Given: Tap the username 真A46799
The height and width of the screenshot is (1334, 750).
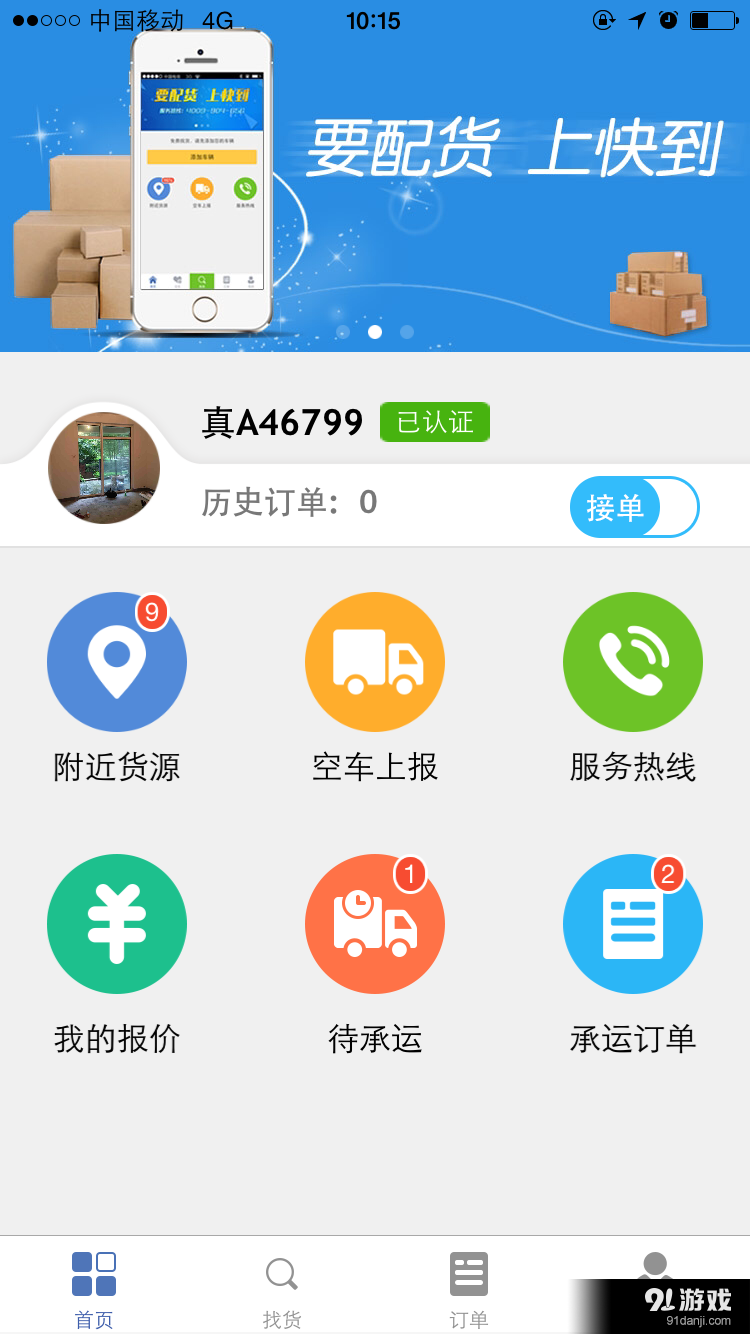Looking at the screenshot, I should pos(283,422).
